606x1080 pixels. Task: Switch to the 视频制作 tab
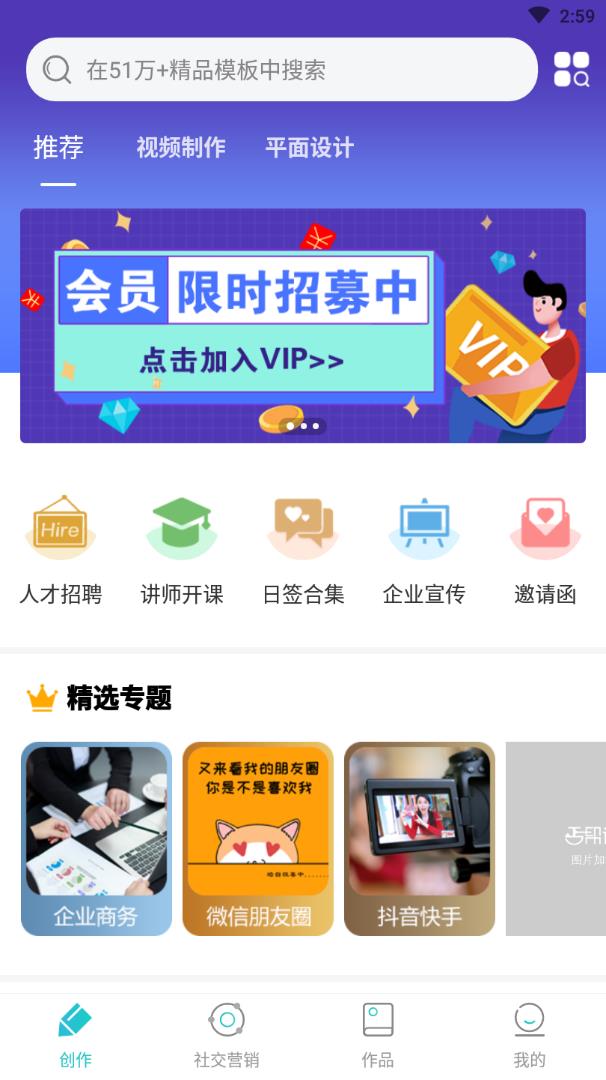[181, 148]
